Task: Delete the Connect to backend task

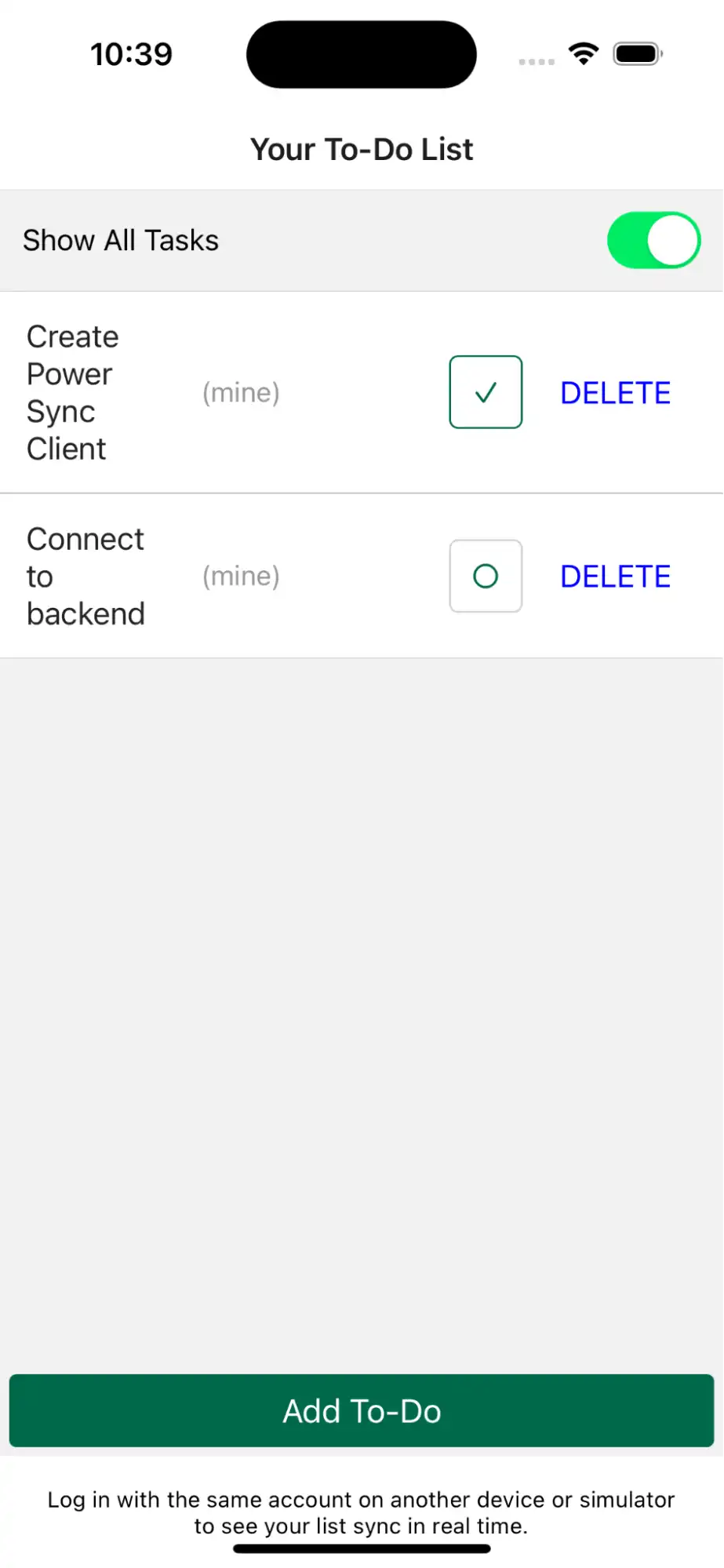Action: click(x=615, y=576)
